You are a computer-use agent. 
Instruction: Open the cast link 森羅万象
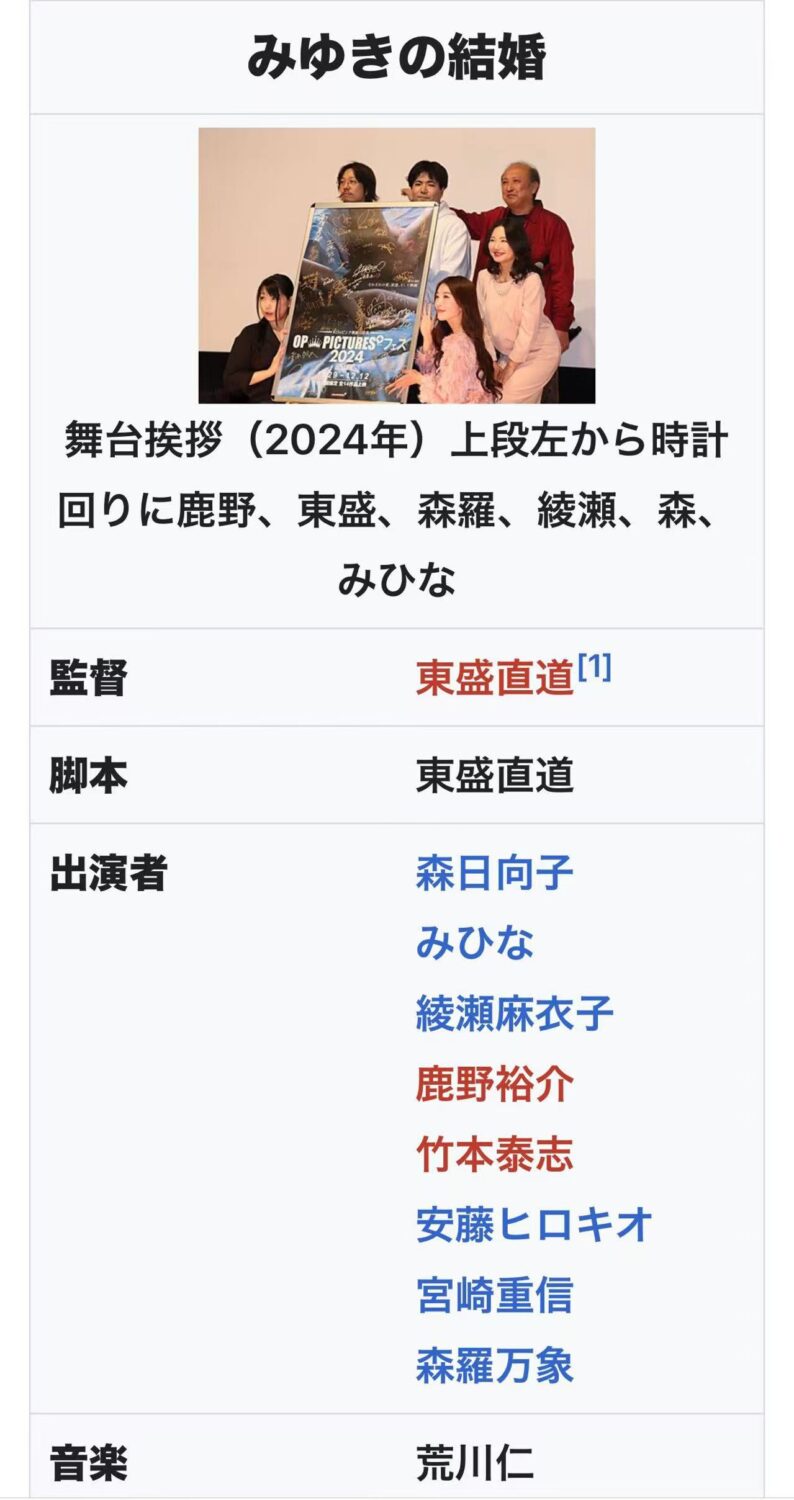tap(495, 1365)
